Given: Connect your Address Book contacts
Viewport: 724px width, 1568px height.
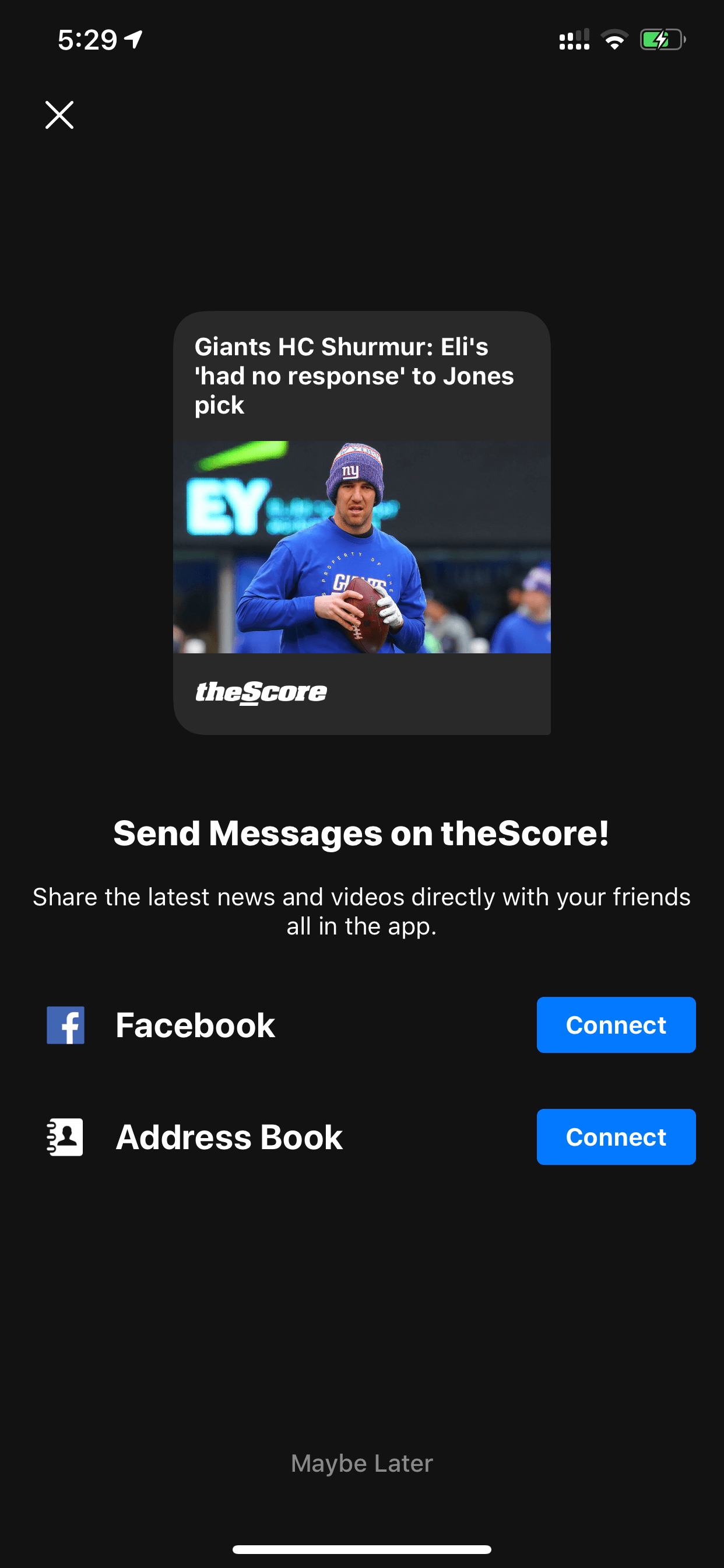Looking at the screenshot, I should tap(616, 1137).
